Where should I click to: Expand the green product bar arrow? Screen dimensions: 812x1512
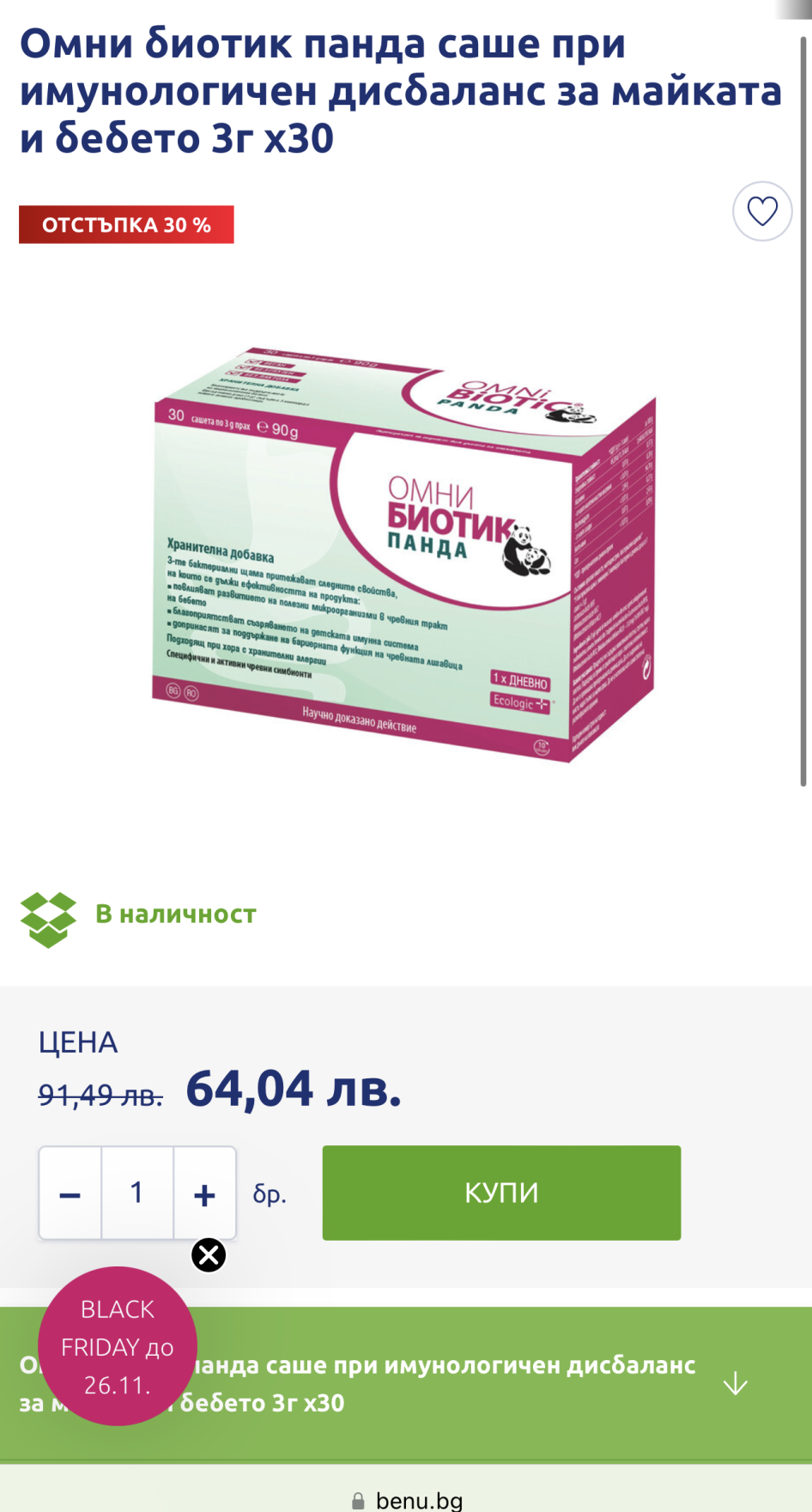[735, 1383]
